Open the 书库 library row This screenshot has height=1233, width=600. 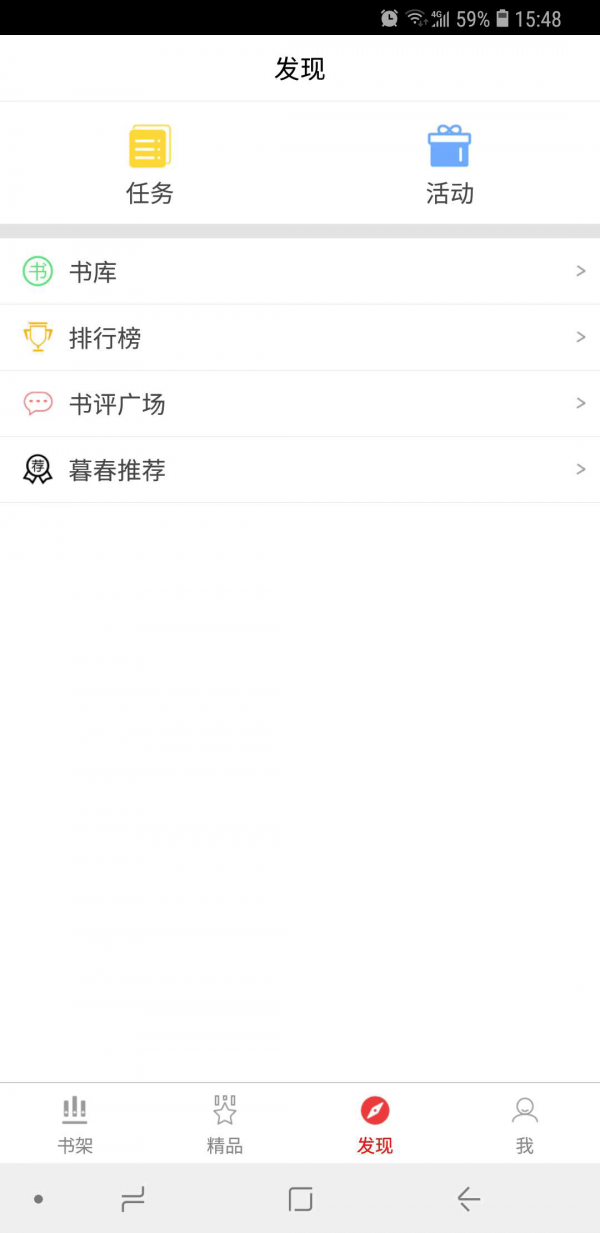pyautogui.click(x=300, y=272)
